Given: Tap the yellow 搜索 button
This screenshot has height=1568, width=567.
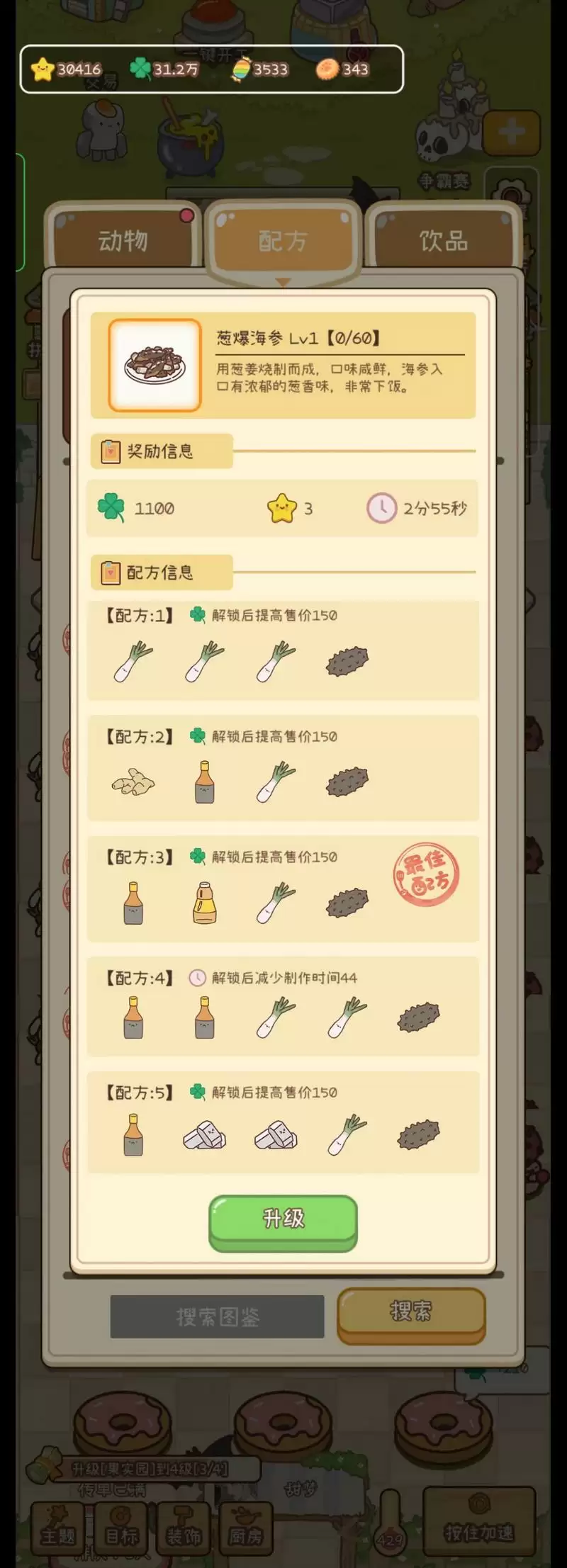Looking at the screenshot, I should click(411, 1313).
